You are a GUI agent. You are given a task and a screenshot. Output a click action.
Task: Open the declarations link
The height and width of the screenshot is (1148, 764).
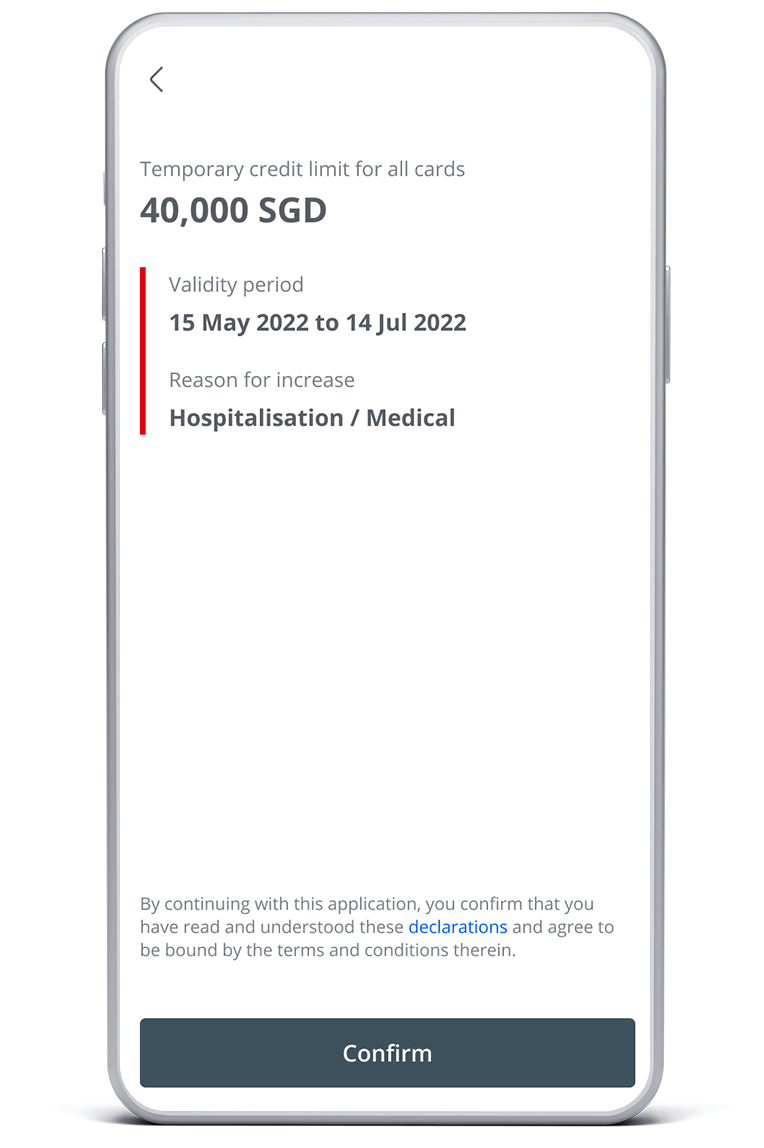(x=457, y=927)
